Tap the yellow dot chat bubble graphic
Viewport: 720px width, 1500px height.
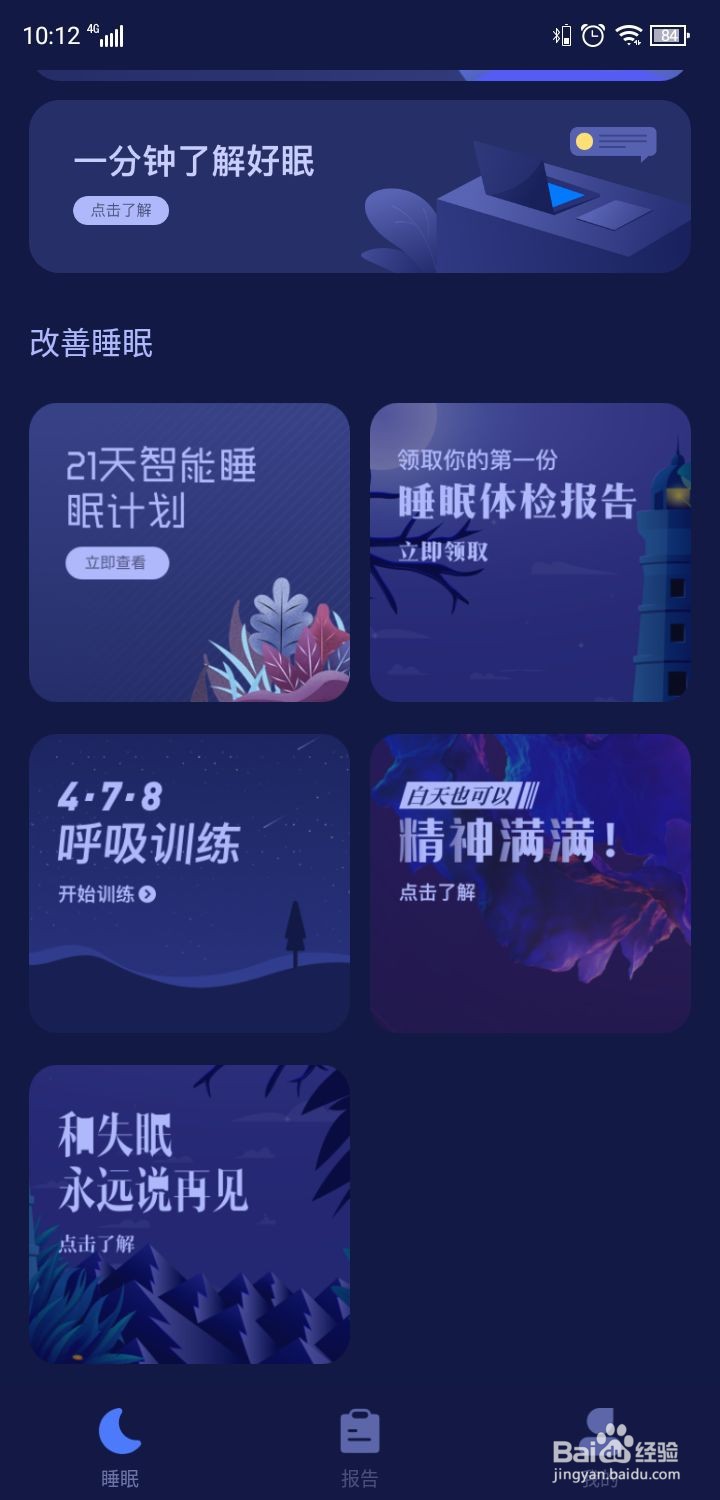click(611, 142)
